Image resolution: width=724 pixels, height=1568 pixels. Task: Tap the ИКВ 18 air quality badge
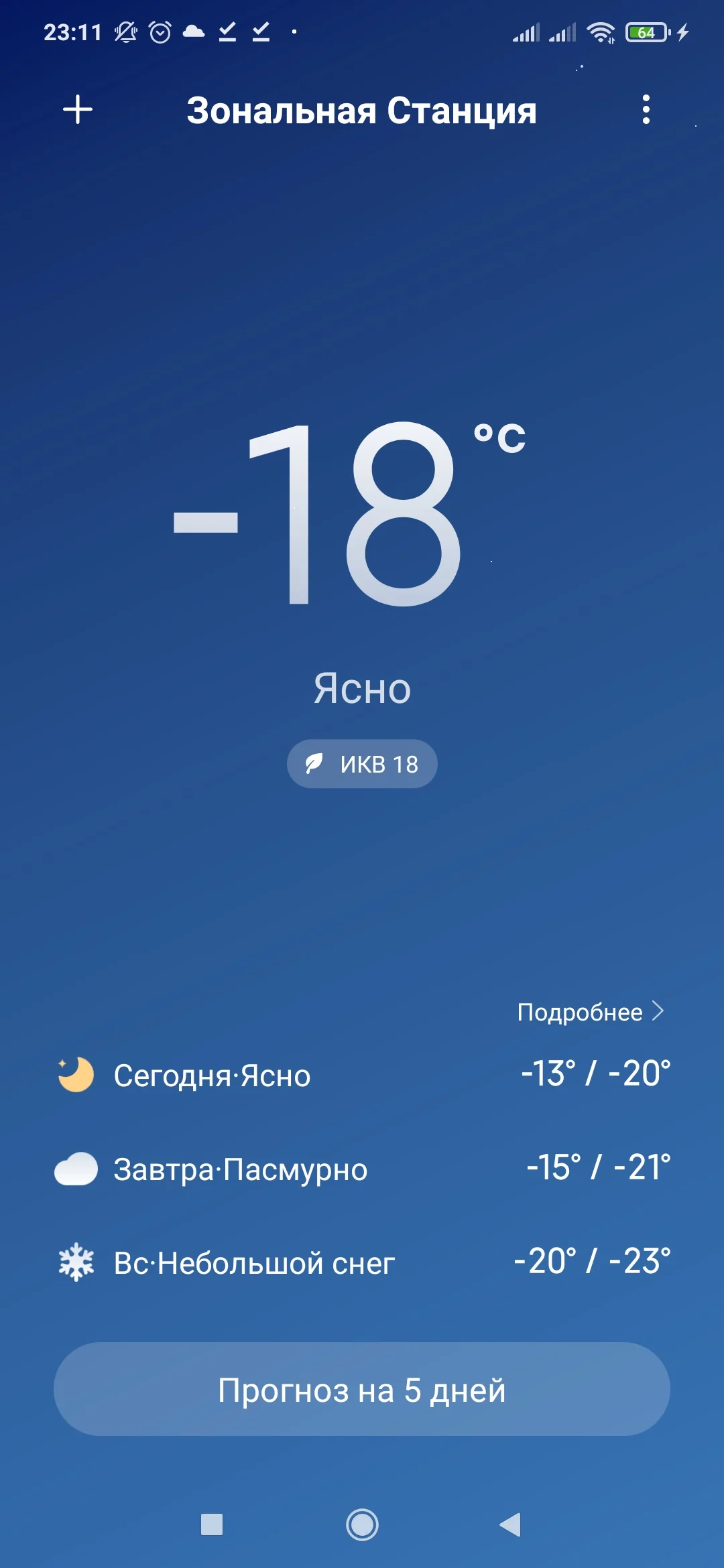pyautogui.click(x=362, y=763)
